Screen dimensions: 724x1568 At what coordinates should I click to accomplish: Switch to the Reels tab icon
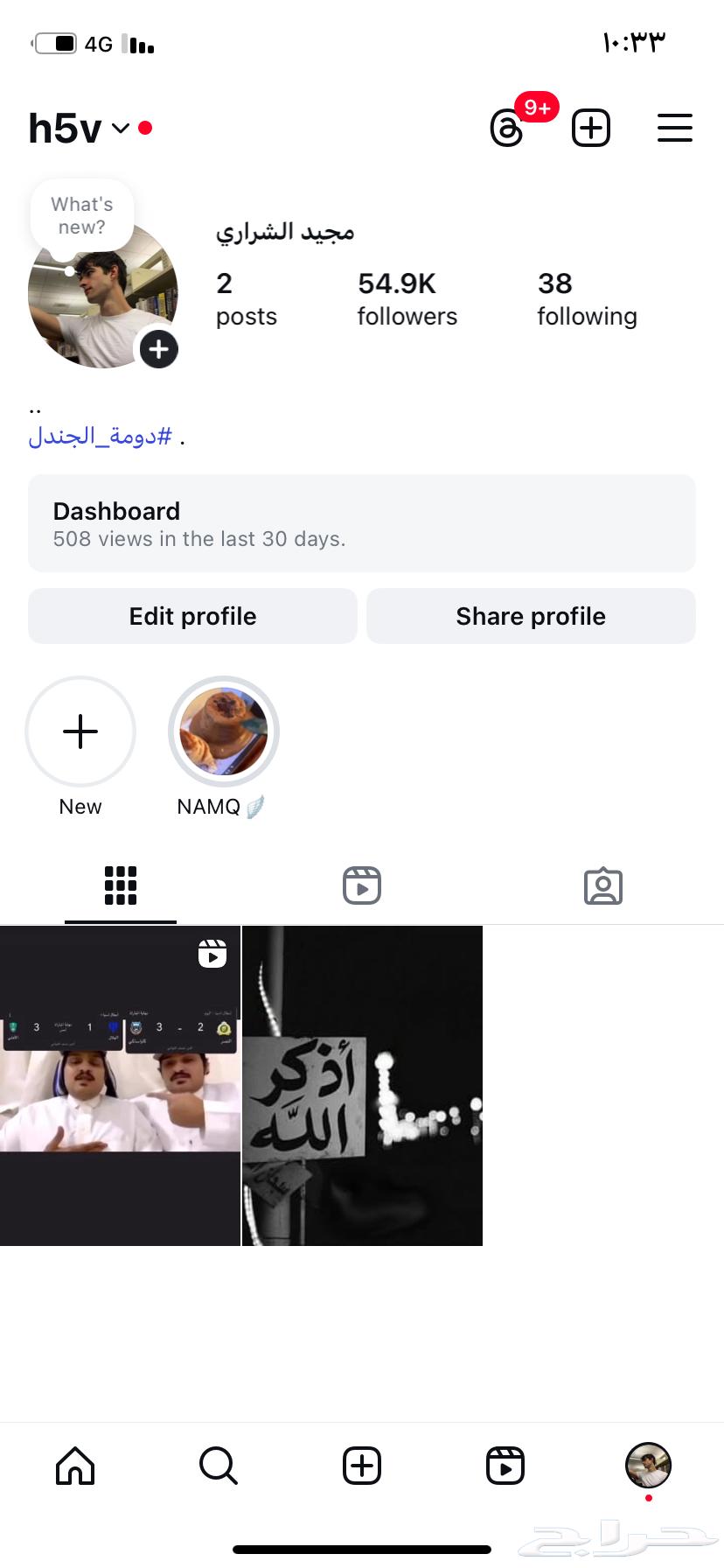361,885
